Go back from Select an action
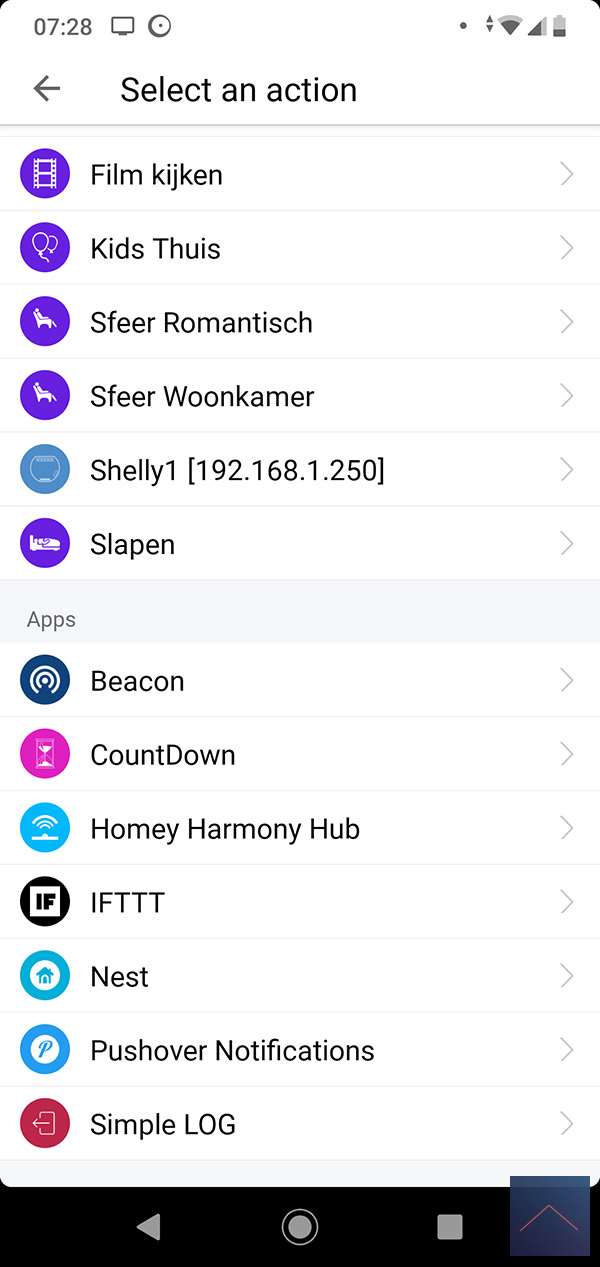The height and width of the screenshot is (1267, 600). (47, 89)
